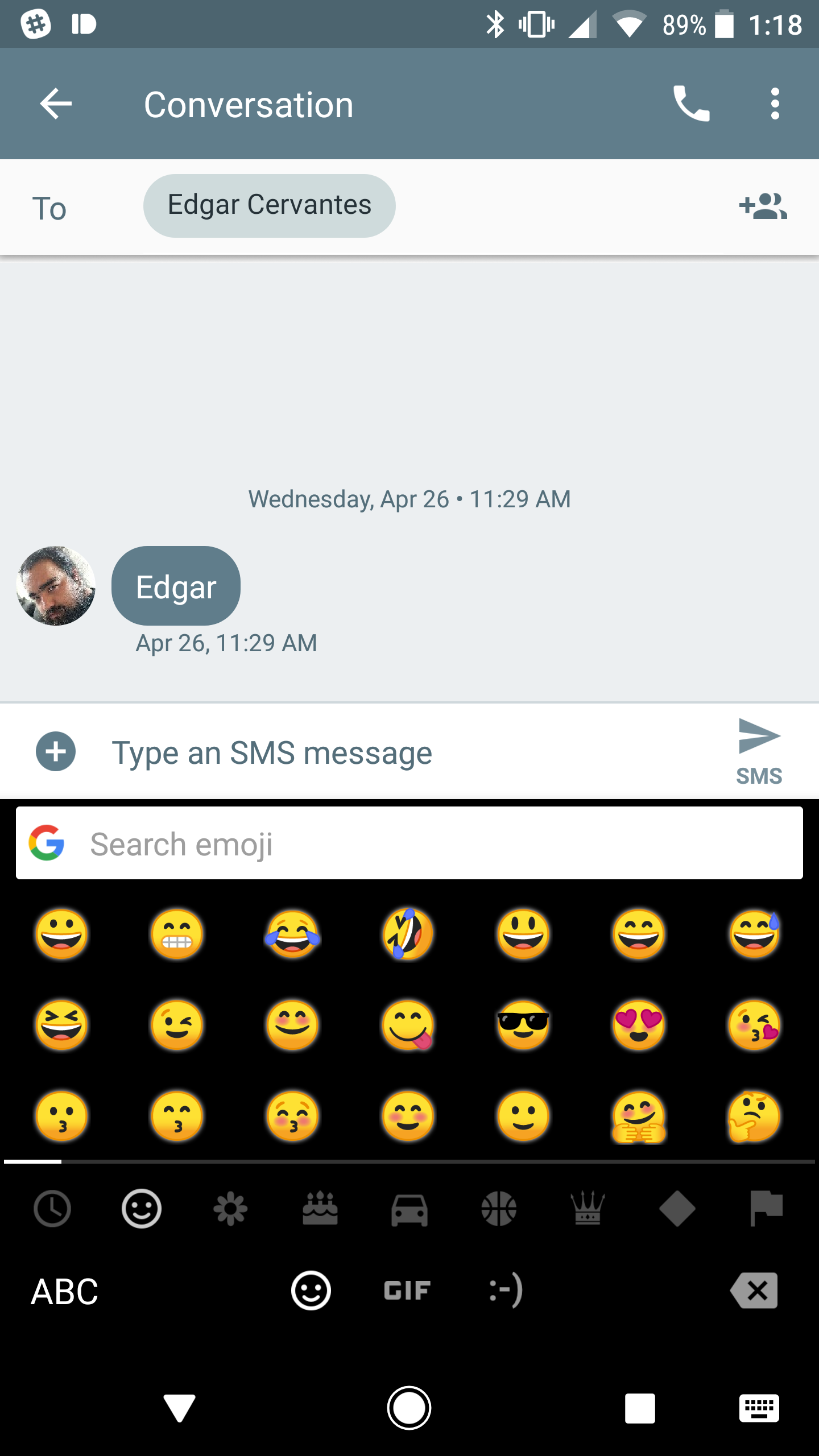
Task: Open the text emoticons :-) tab
Action: point(506,1291)
